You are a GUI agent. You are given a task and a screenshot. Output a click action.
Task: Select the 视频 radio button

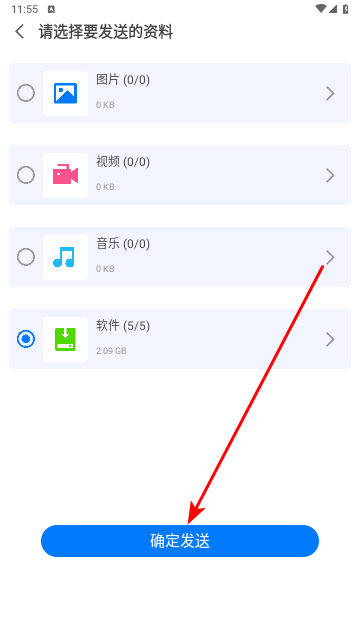point(26,175)
